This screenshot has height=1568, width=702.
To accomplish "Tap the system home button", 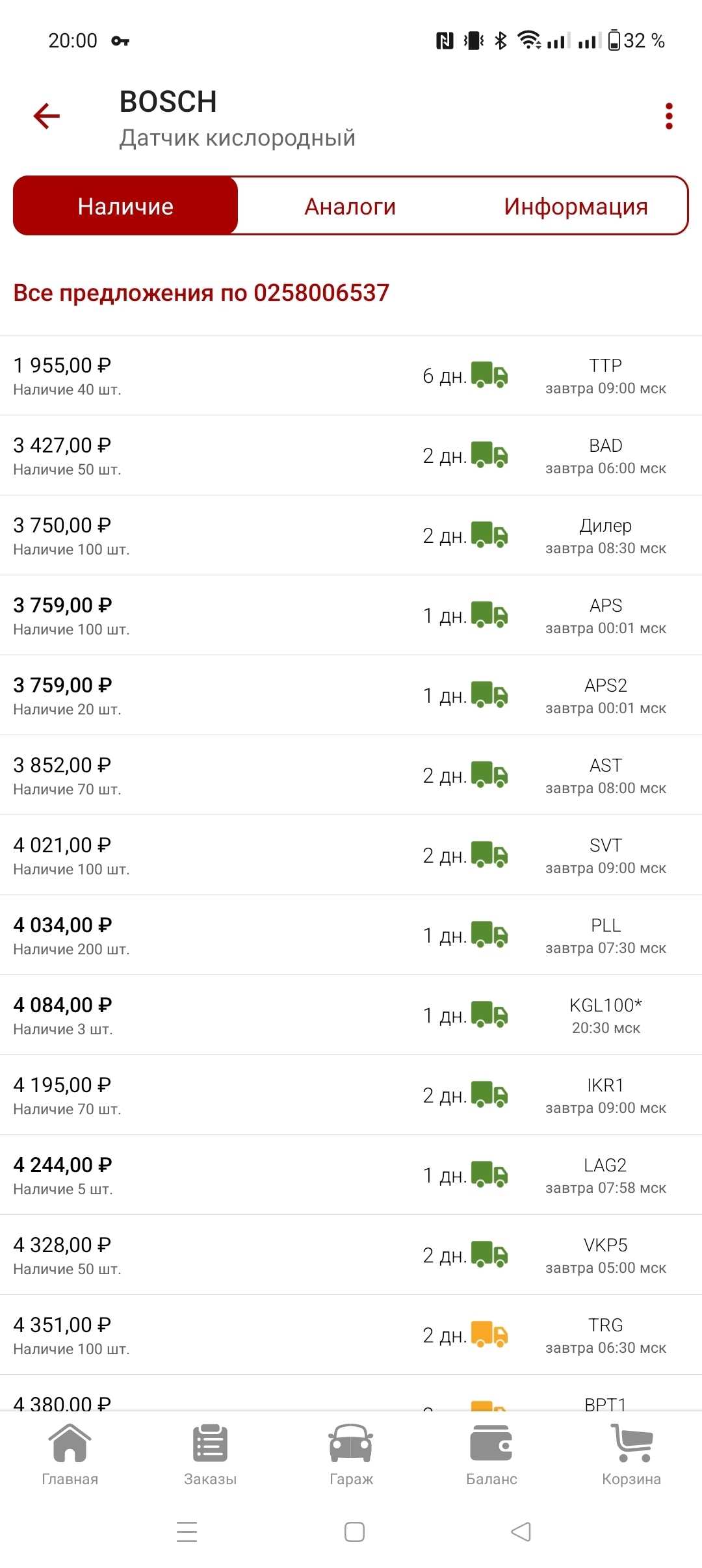I will point(354,1532).
